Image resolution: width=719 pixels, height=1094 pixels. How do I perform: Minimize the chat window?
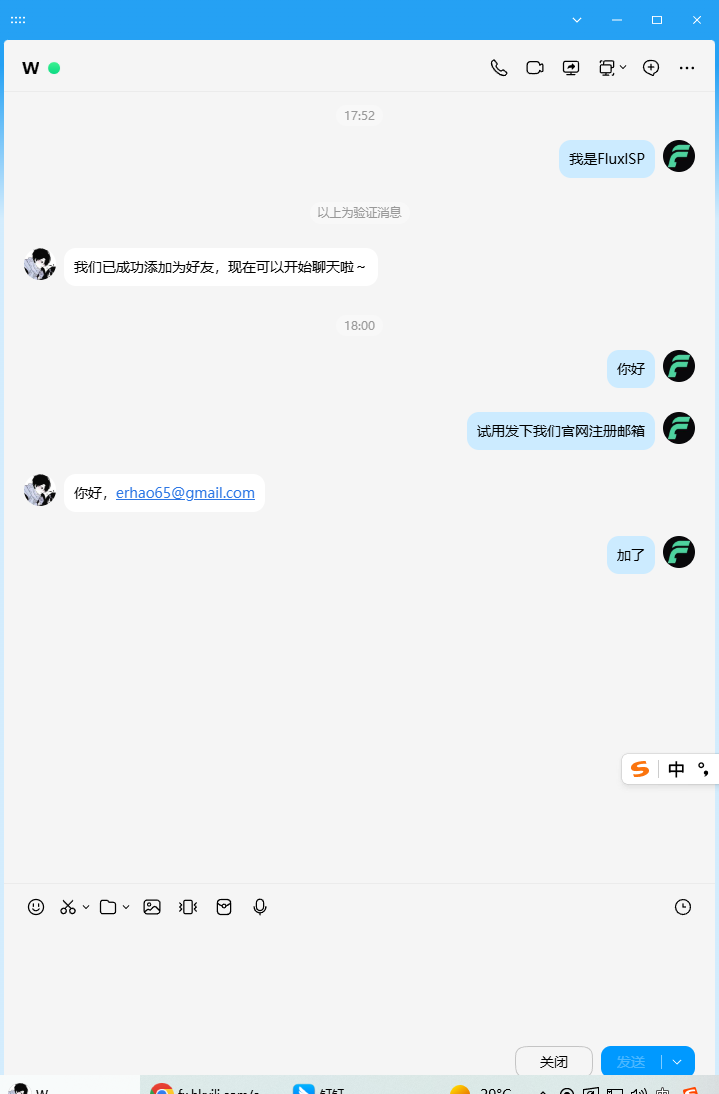tap(616, 20)
